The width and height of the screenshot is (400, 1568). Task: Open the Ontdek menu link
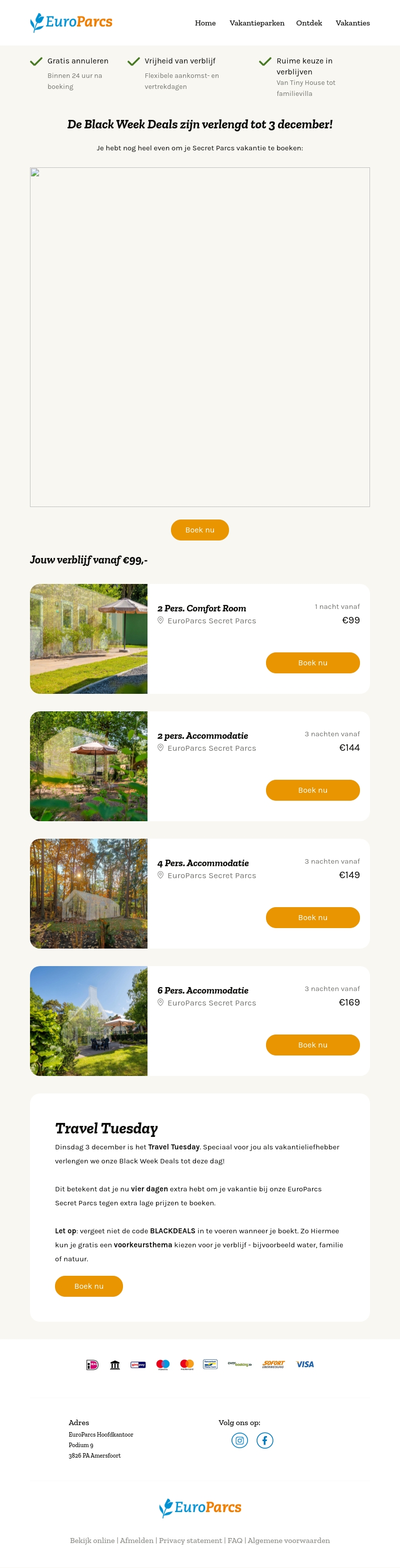coord(308,23)
